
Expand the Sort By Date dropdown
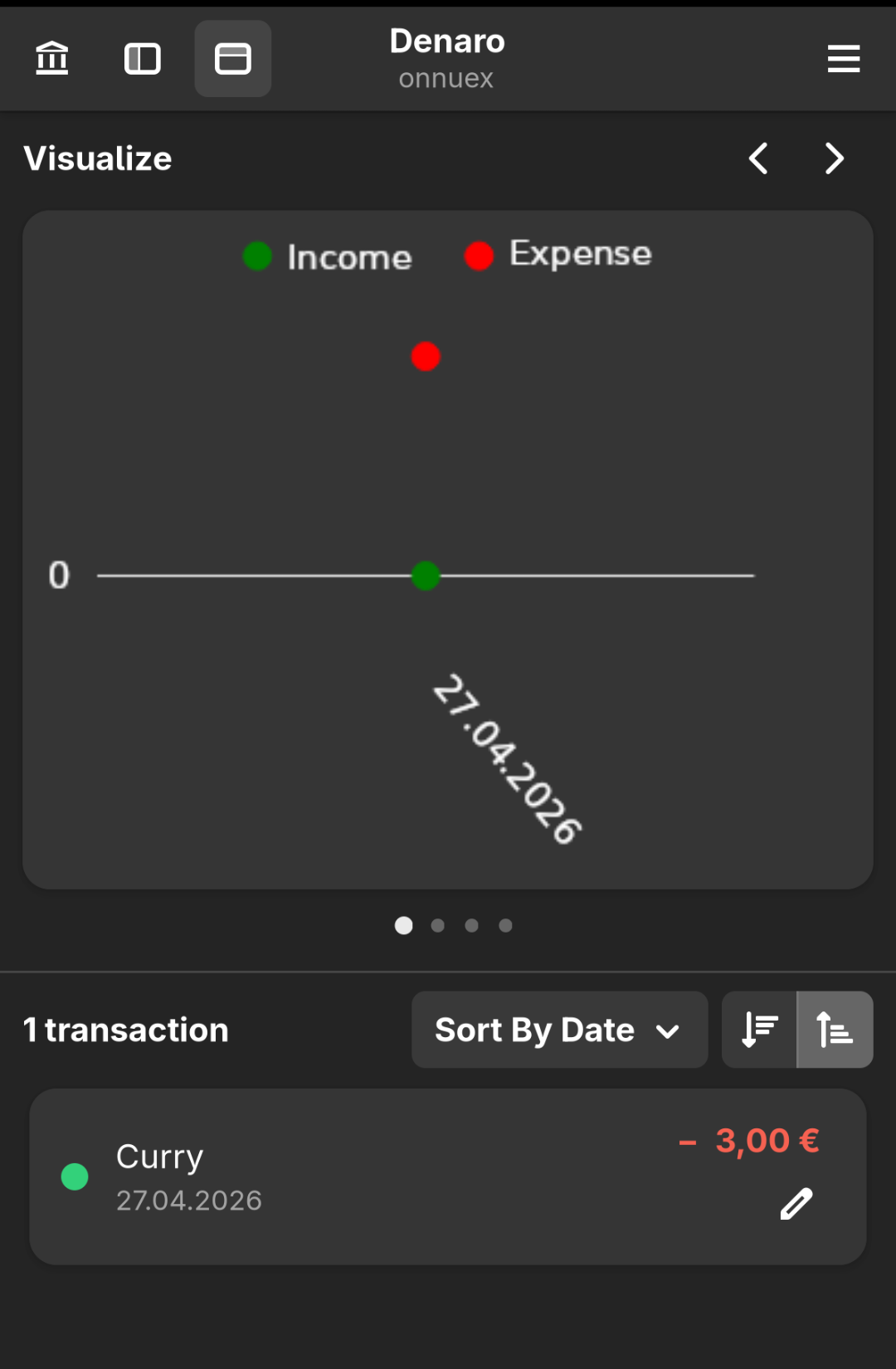click(x=559, y=1030)
